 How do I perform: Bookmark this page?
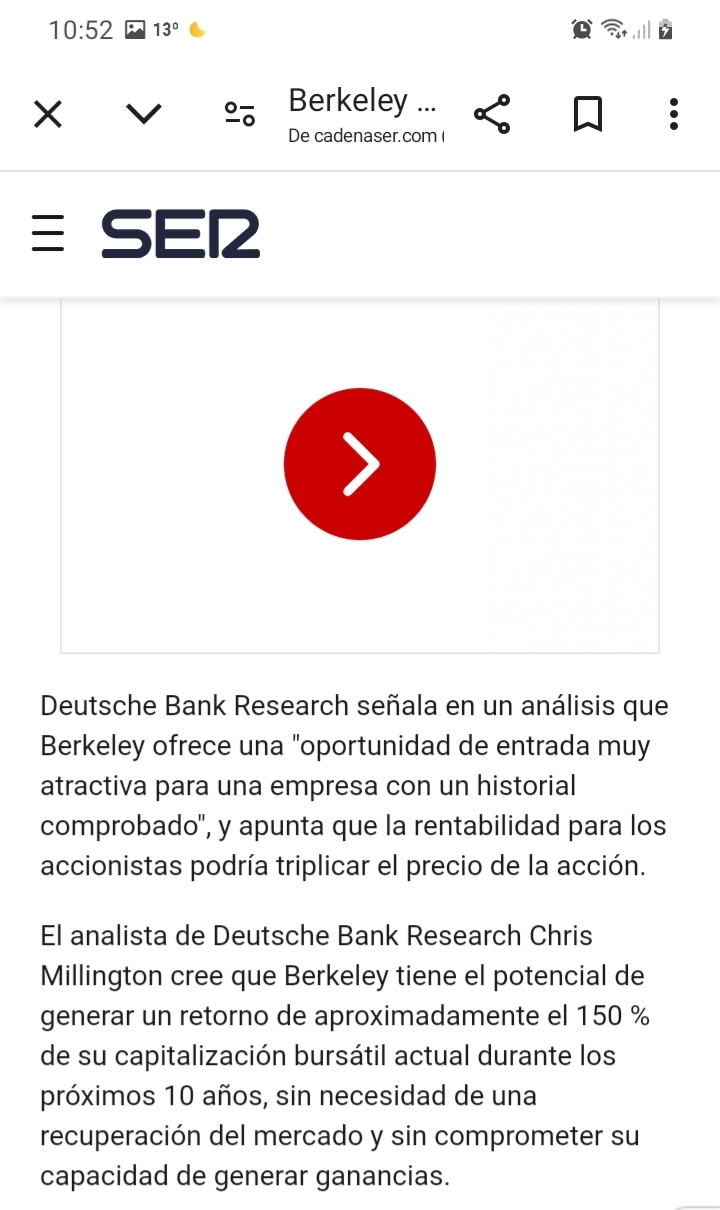click(588, 115)
